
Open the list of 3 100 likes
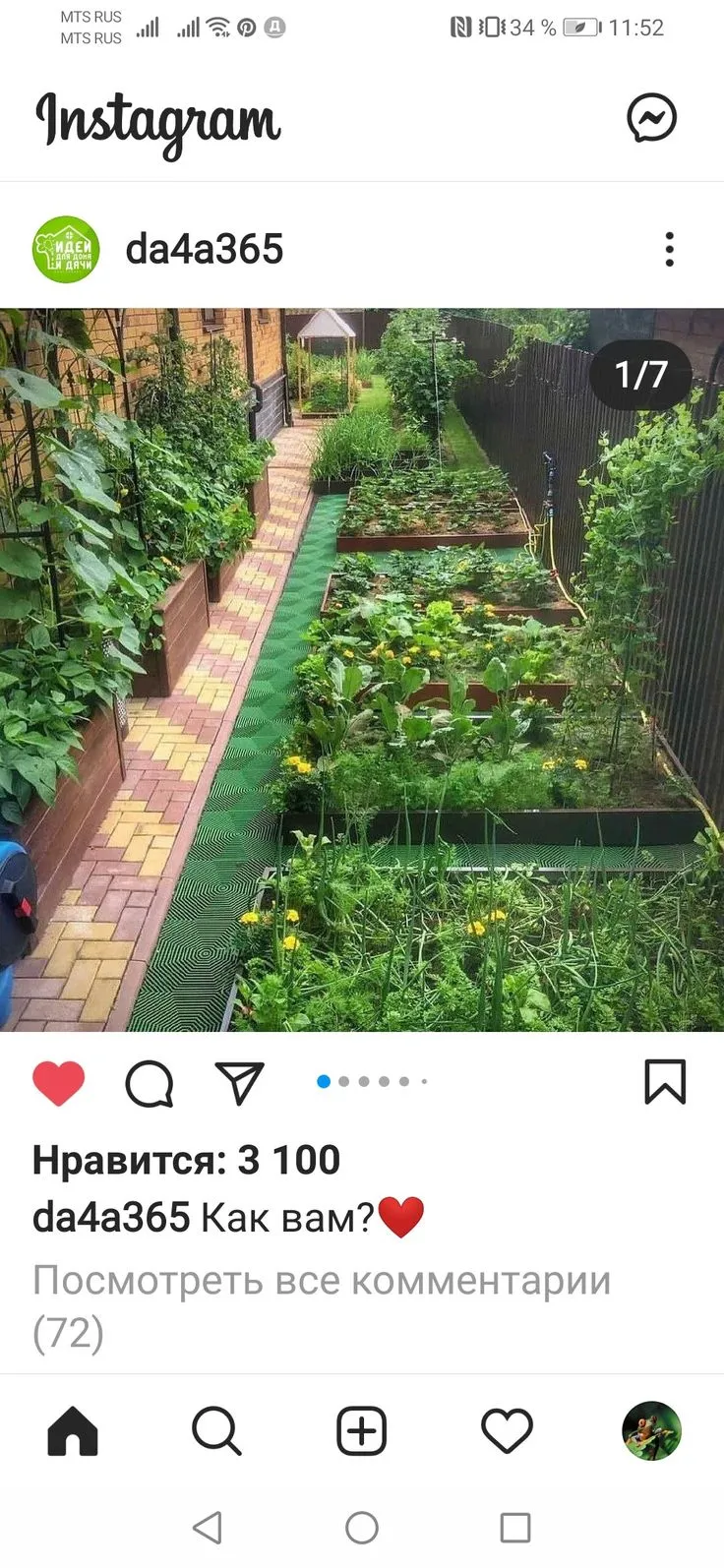186,1160
